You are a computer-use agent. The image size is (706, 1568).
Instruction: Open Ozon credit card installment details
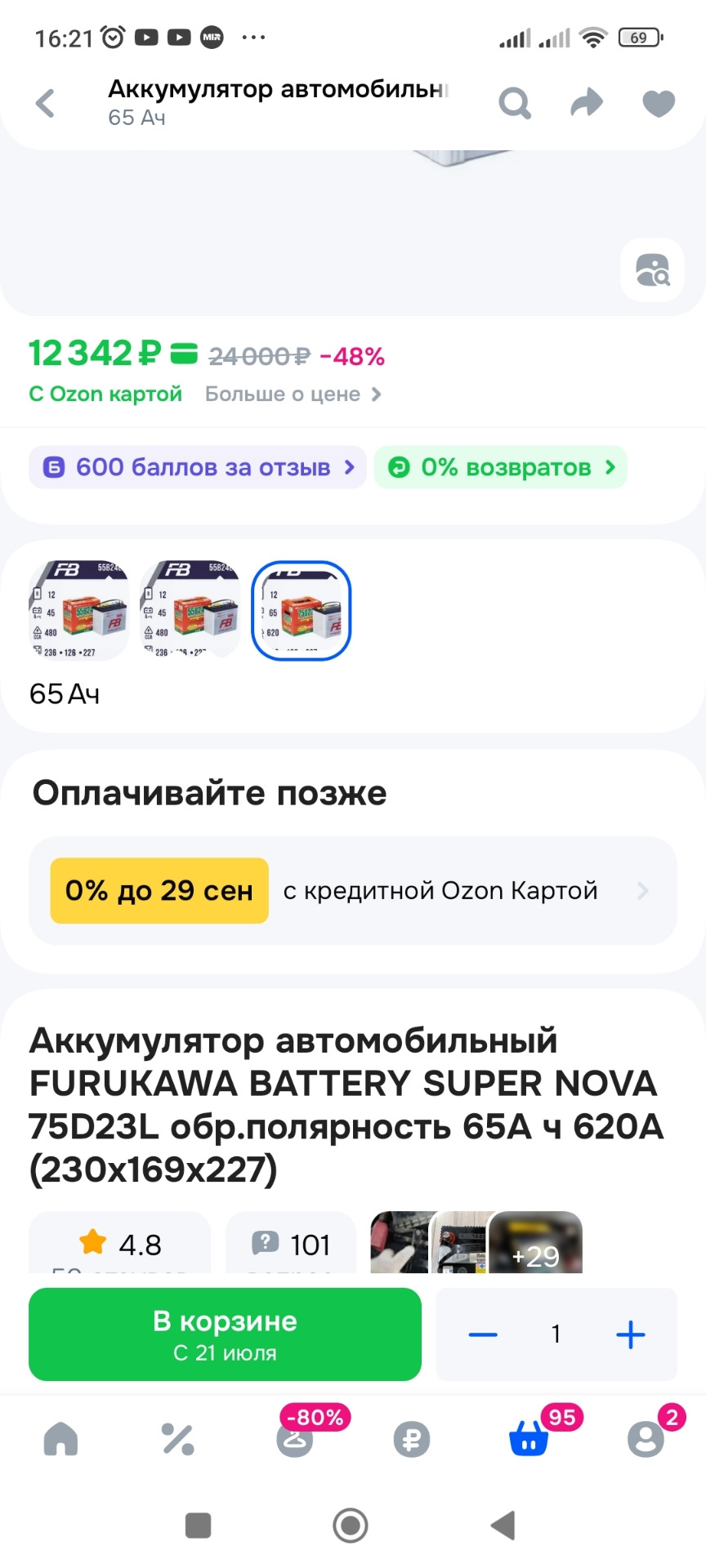point(353,891)
